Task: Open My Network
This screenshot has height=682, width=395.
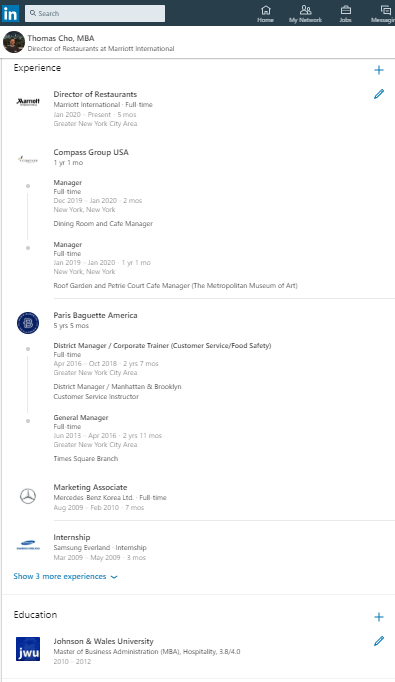Action: pyautogui.click(x=305, y=13)
